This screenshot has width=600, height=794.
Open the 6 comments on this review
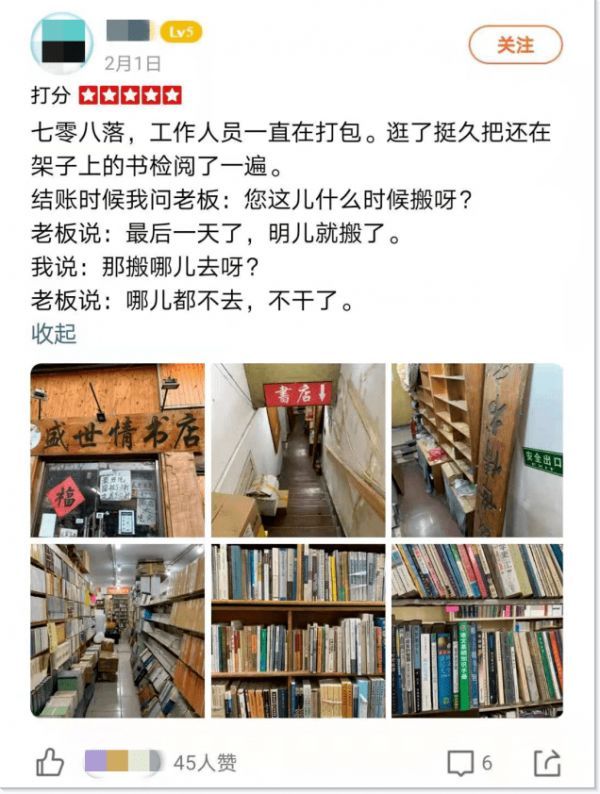(x=469, y=763)
